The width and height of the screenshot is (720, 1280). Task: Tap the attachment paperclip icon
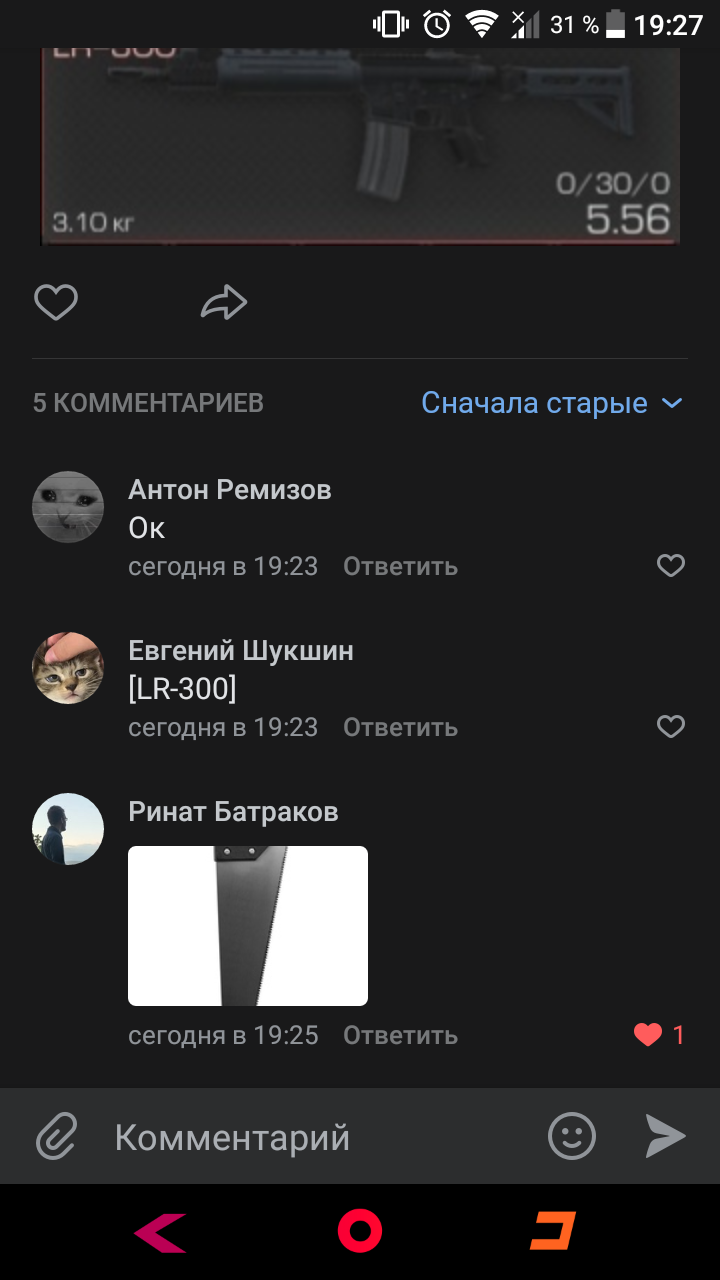(x=57, y=1137)
